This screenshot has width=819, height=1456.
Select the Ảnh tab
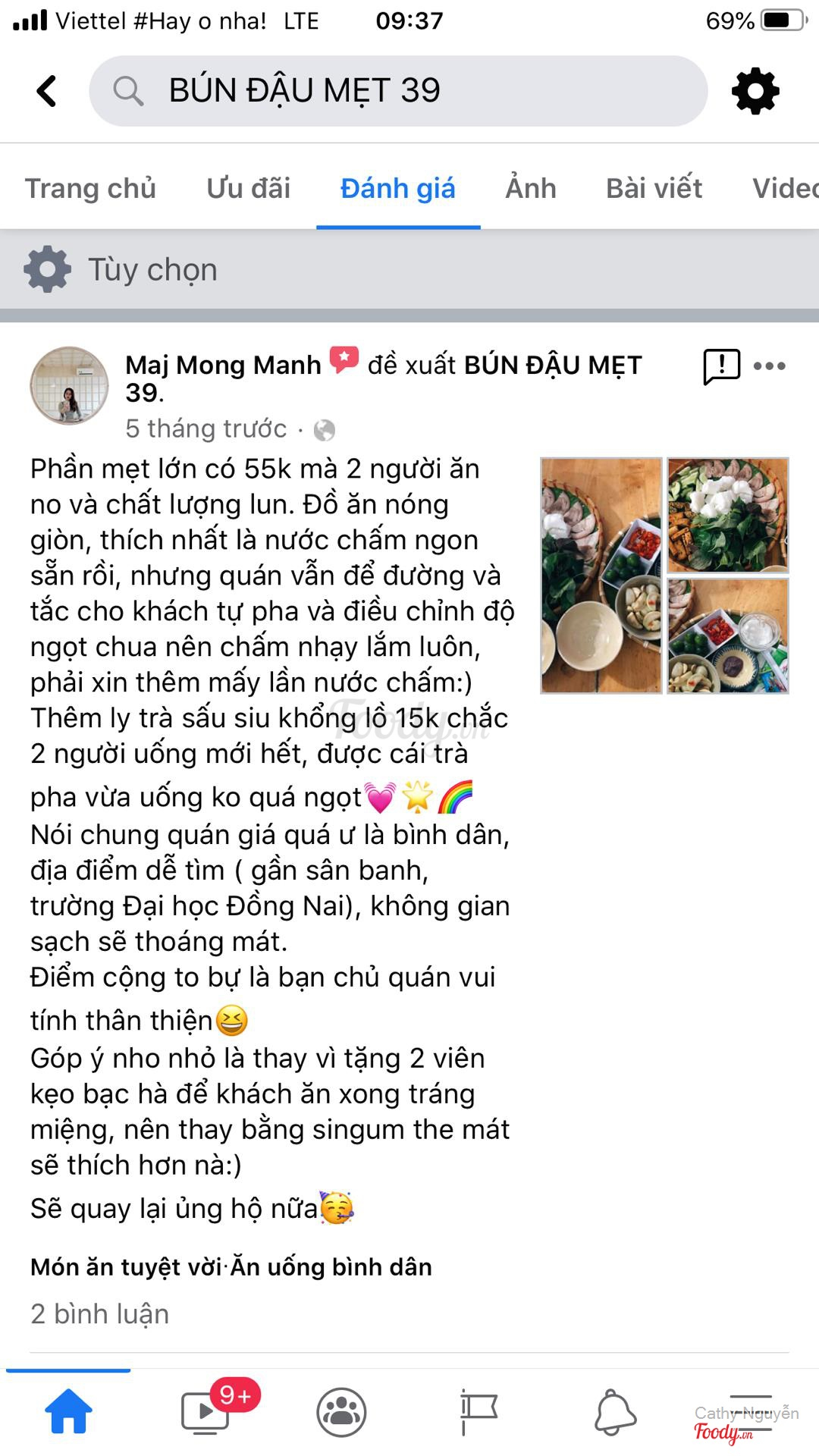(531, 188)
